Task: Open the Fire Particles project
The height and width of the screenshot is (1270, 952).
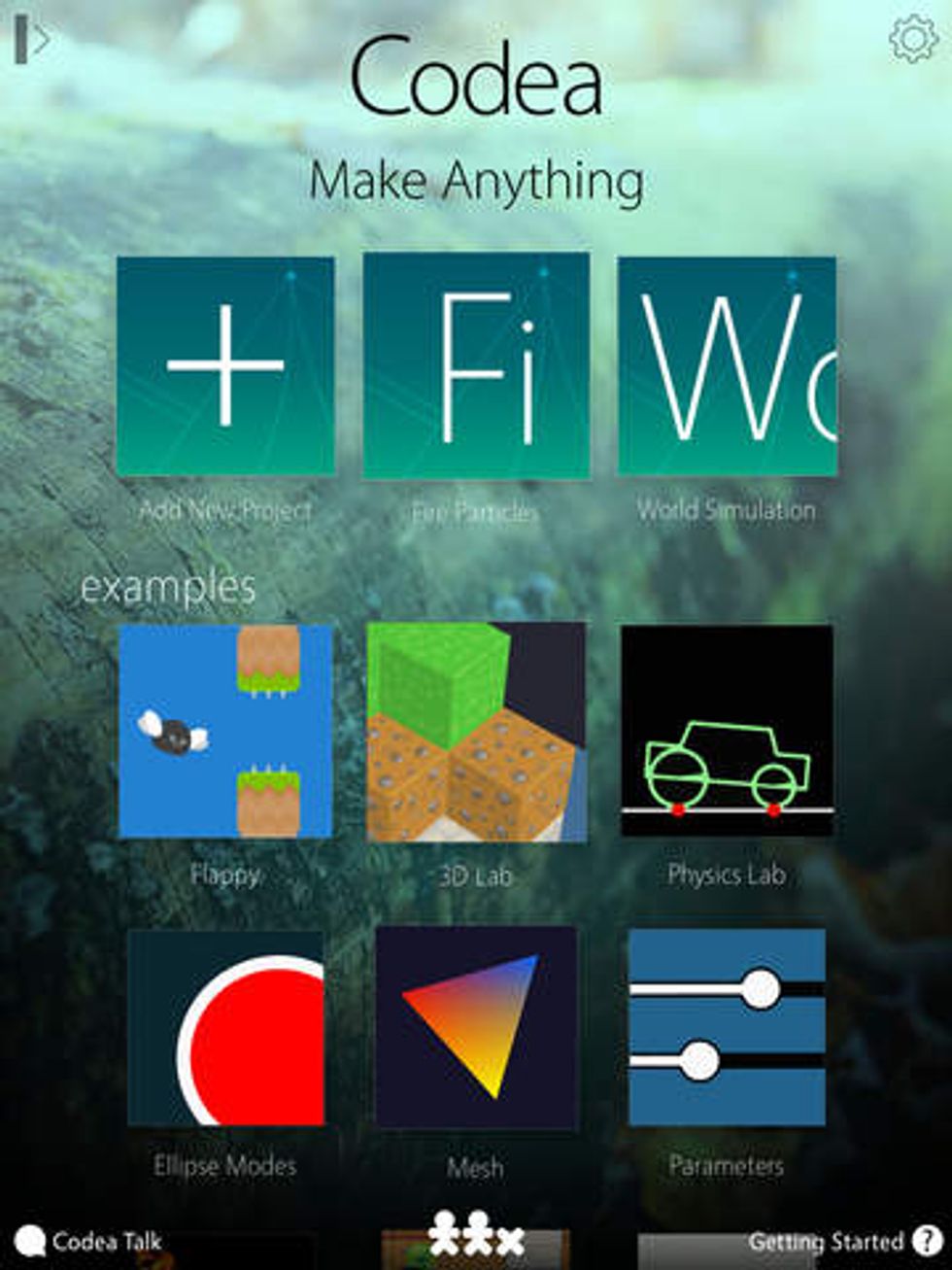Action: point(476,366)
